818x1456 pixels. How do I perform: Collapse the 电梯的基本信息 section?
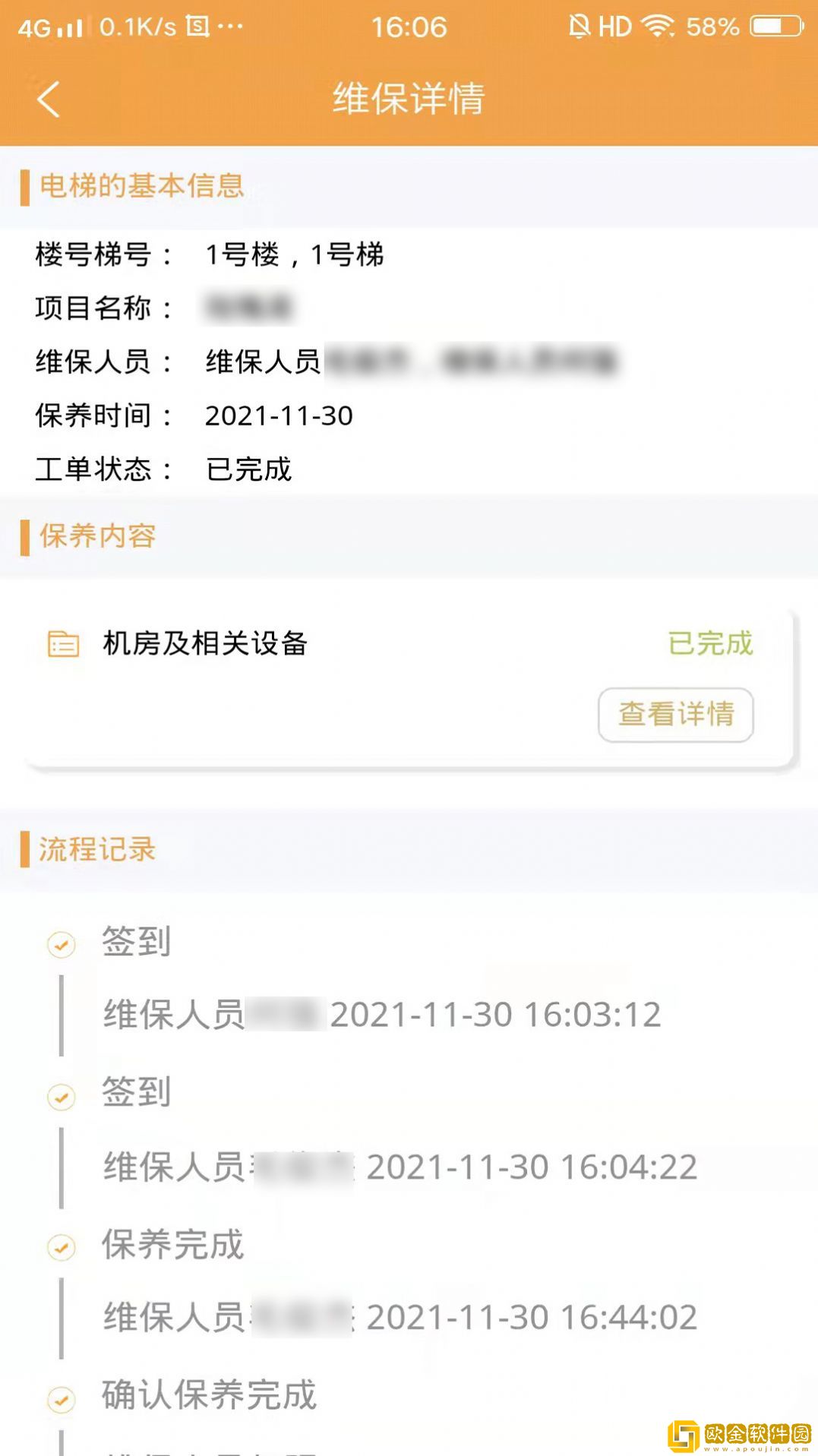141,185
